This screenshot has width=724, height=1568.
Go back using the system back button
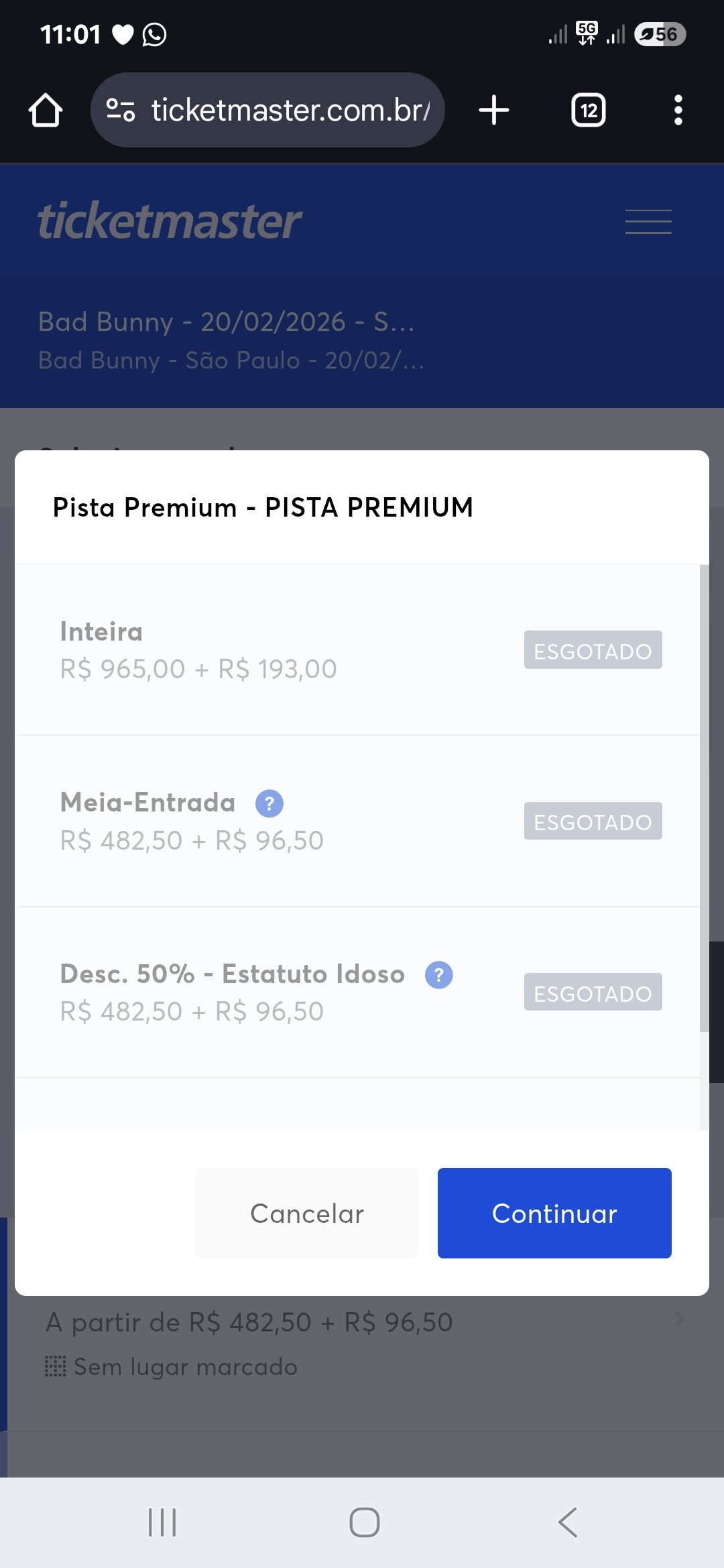568,1522
